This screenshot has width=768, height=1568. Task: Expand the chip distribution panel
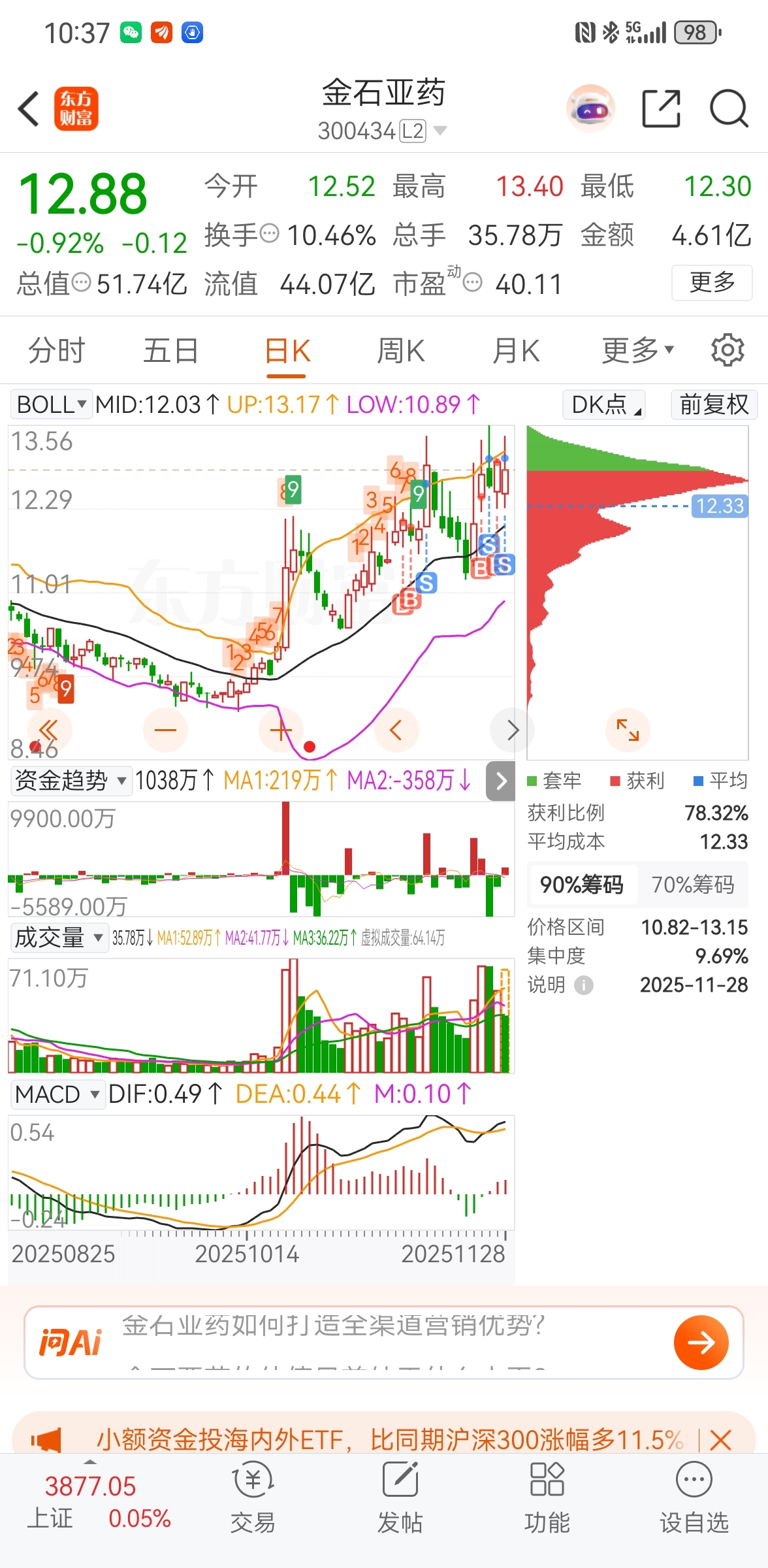click(628, 730)
